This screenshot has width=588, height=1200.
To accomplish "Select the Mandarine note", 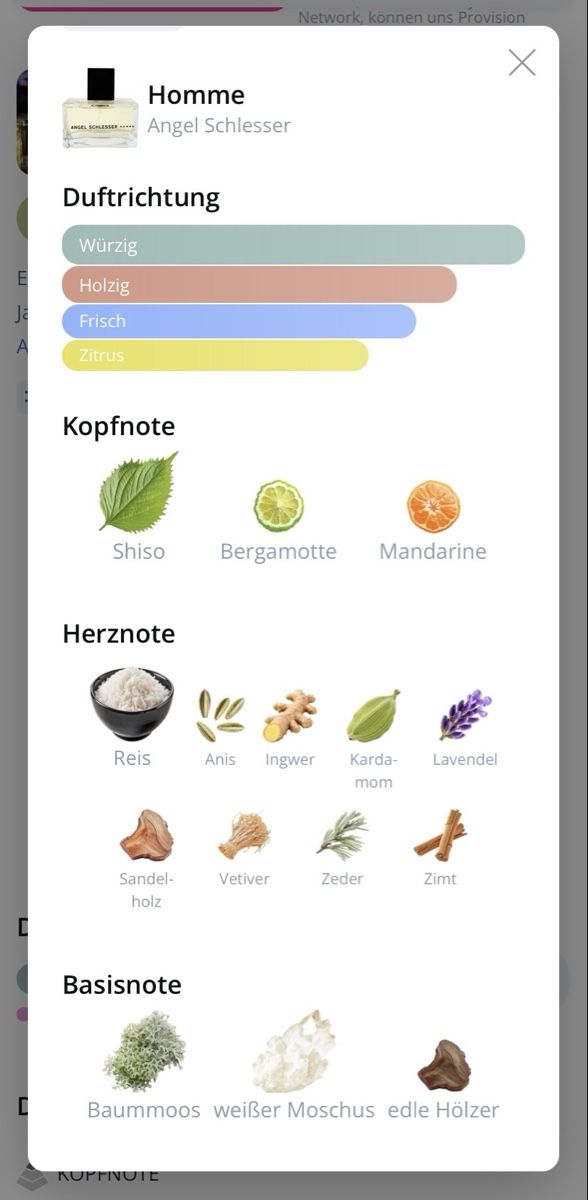I will point(433,521).
